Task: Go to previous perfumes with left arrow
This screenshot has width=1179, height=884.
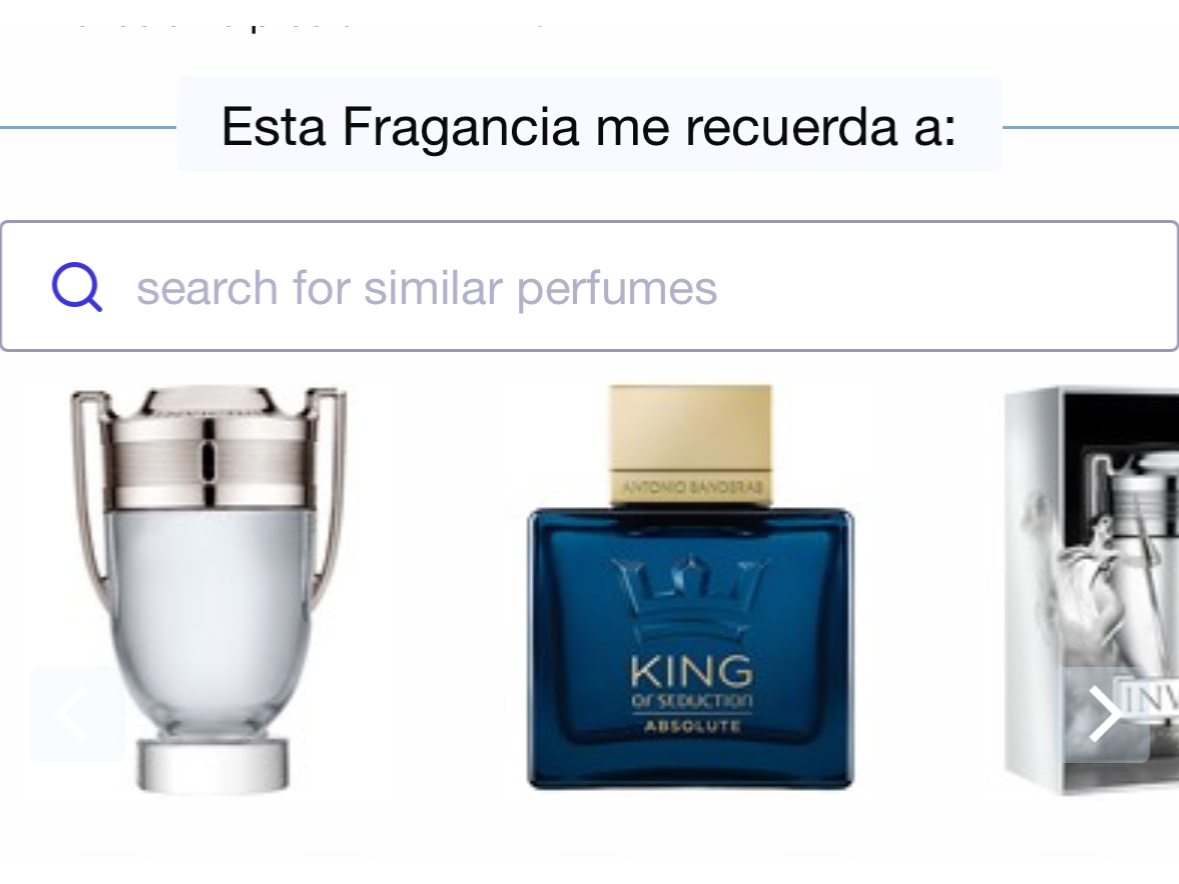Action: point(76,715)
